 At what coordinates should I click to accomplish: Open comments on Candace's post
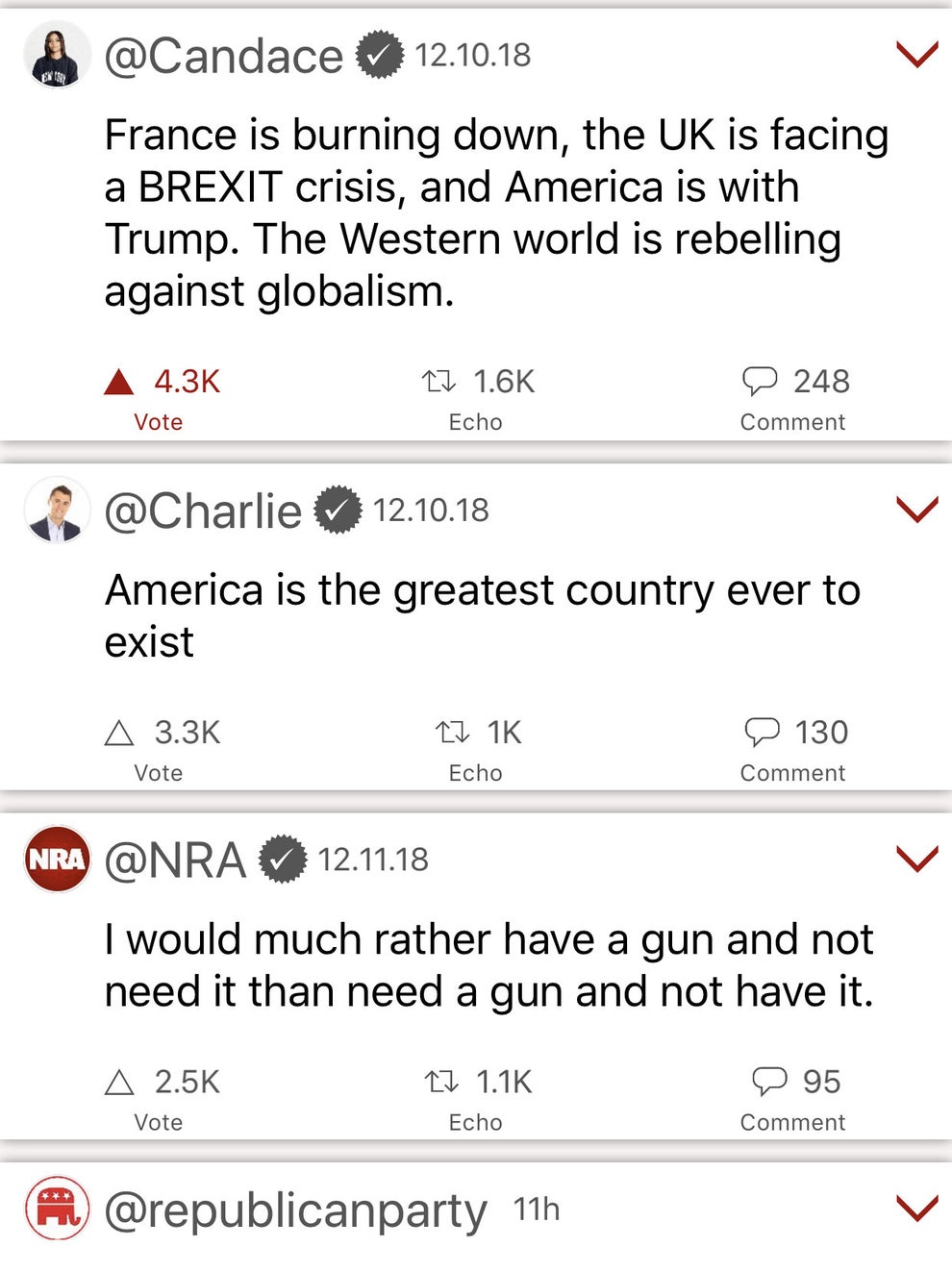760,382
